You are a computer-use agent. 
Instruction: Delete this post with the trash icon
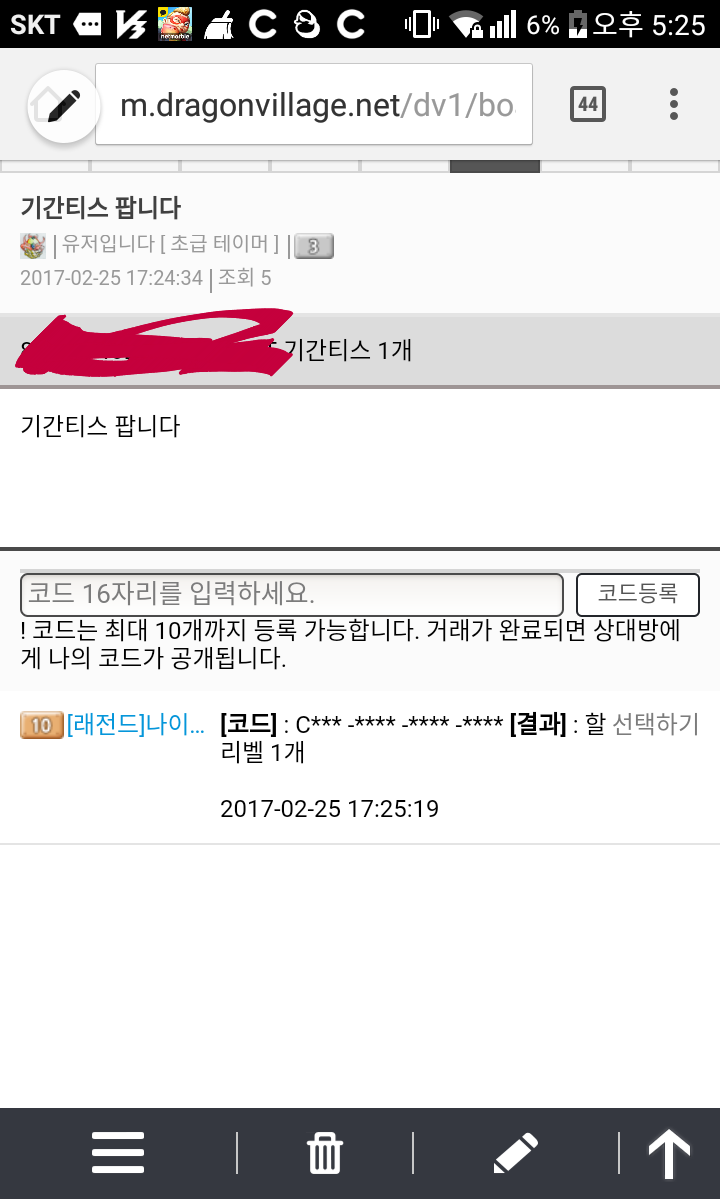click(325, 1153)
